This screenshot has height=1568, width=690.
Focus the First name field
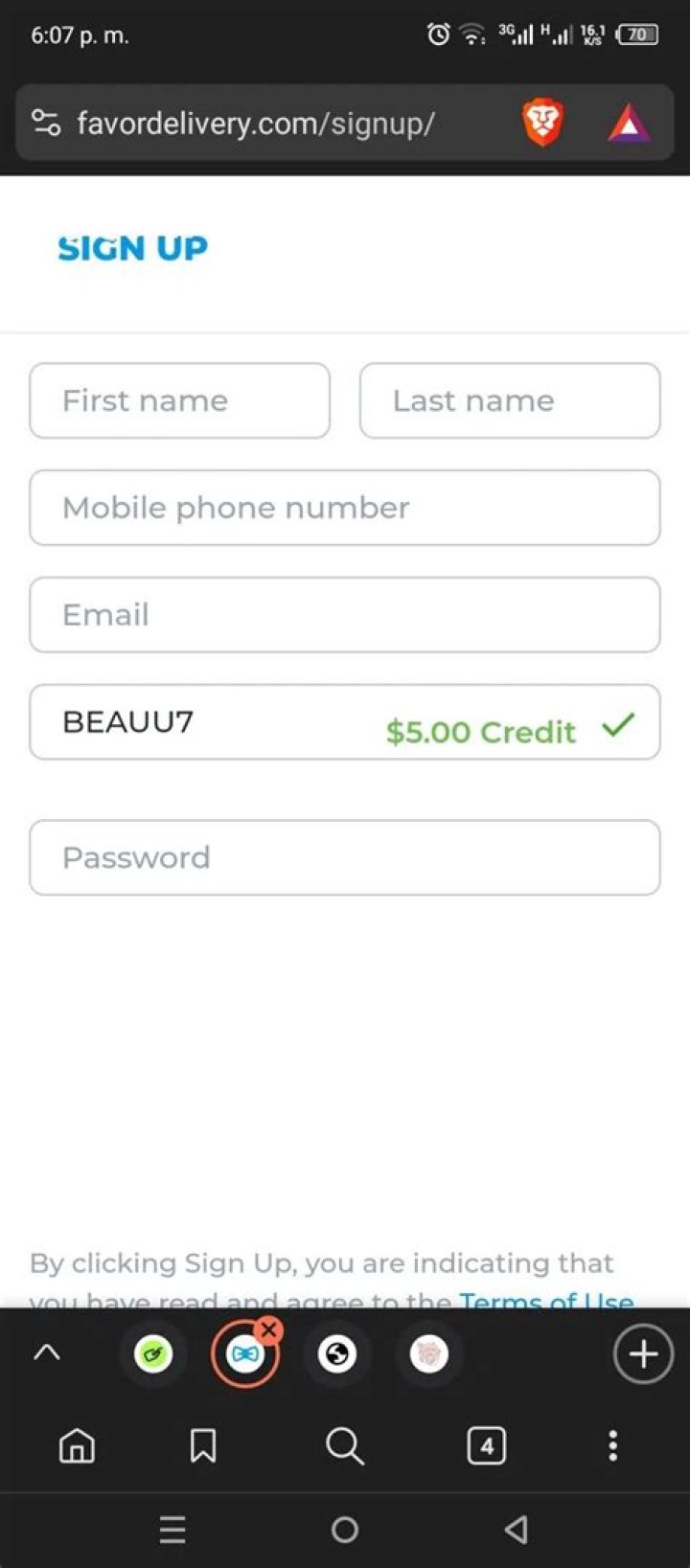click(x=179, y=400)
